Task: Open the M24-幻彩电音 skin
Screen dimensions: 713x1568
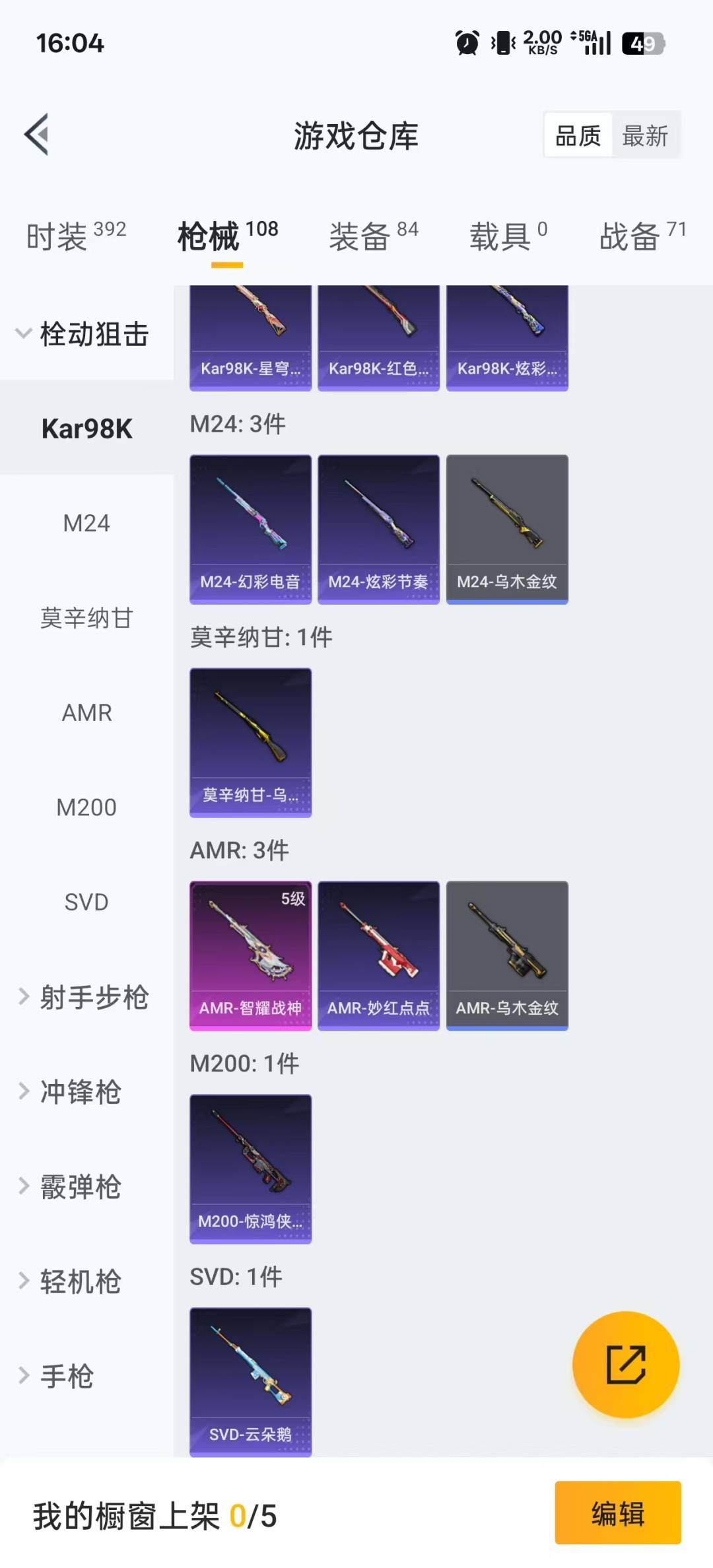Action: tap(250, 529)
